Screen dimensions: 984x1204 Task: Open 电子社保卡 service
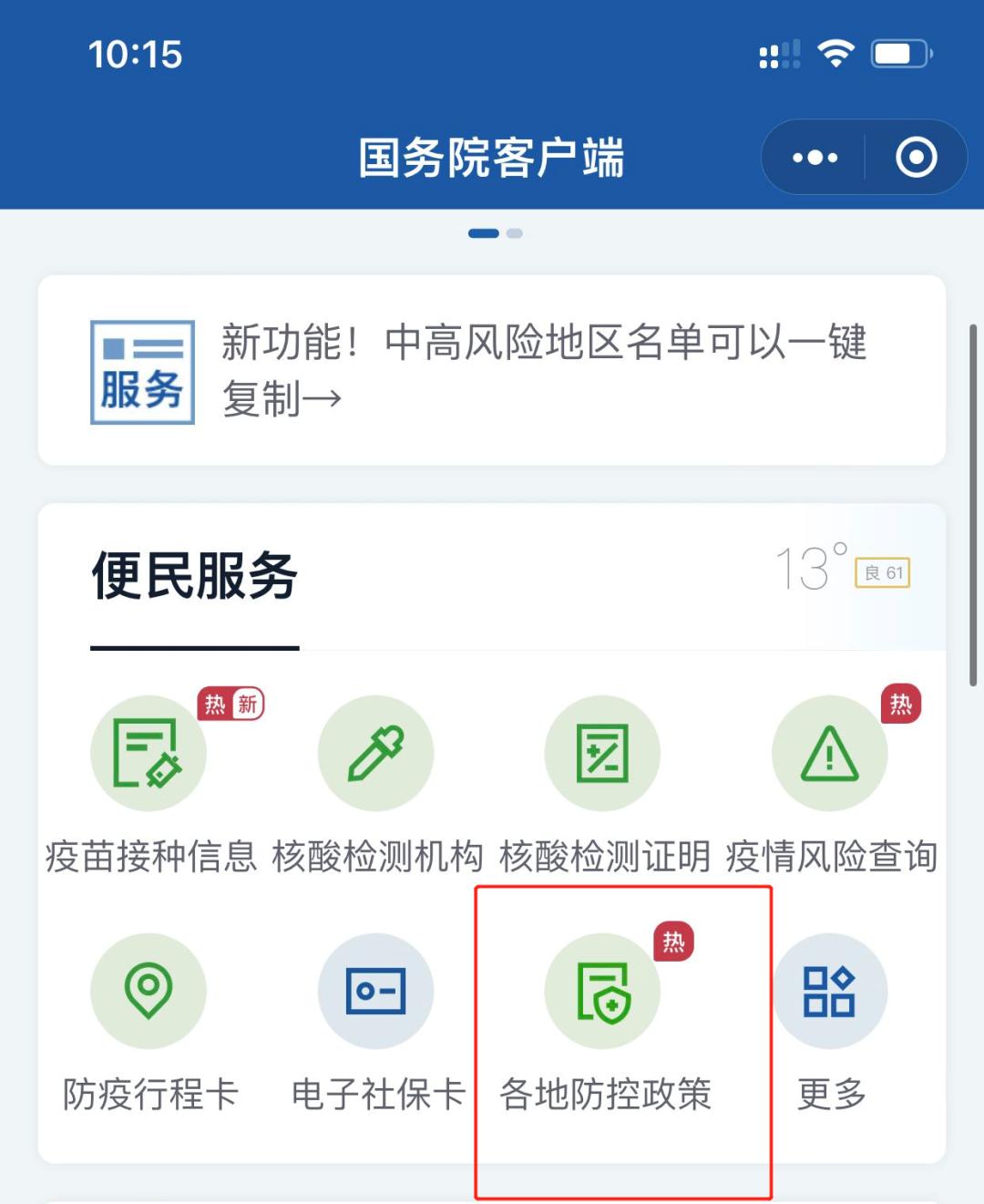375,991
